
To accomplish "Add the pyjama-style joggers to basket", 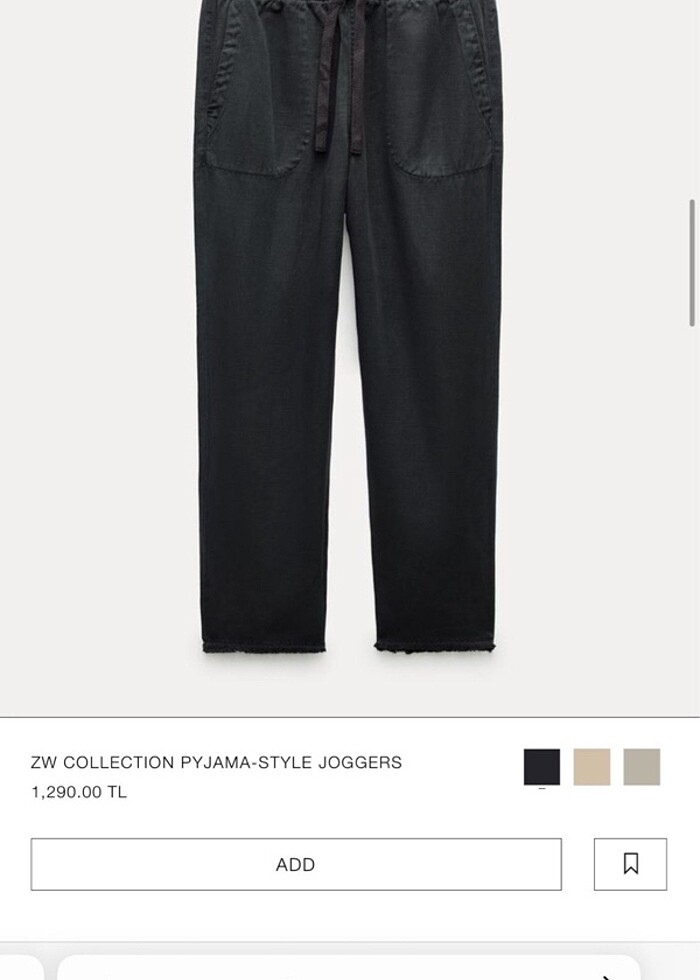I will click(x=296, y=864).
